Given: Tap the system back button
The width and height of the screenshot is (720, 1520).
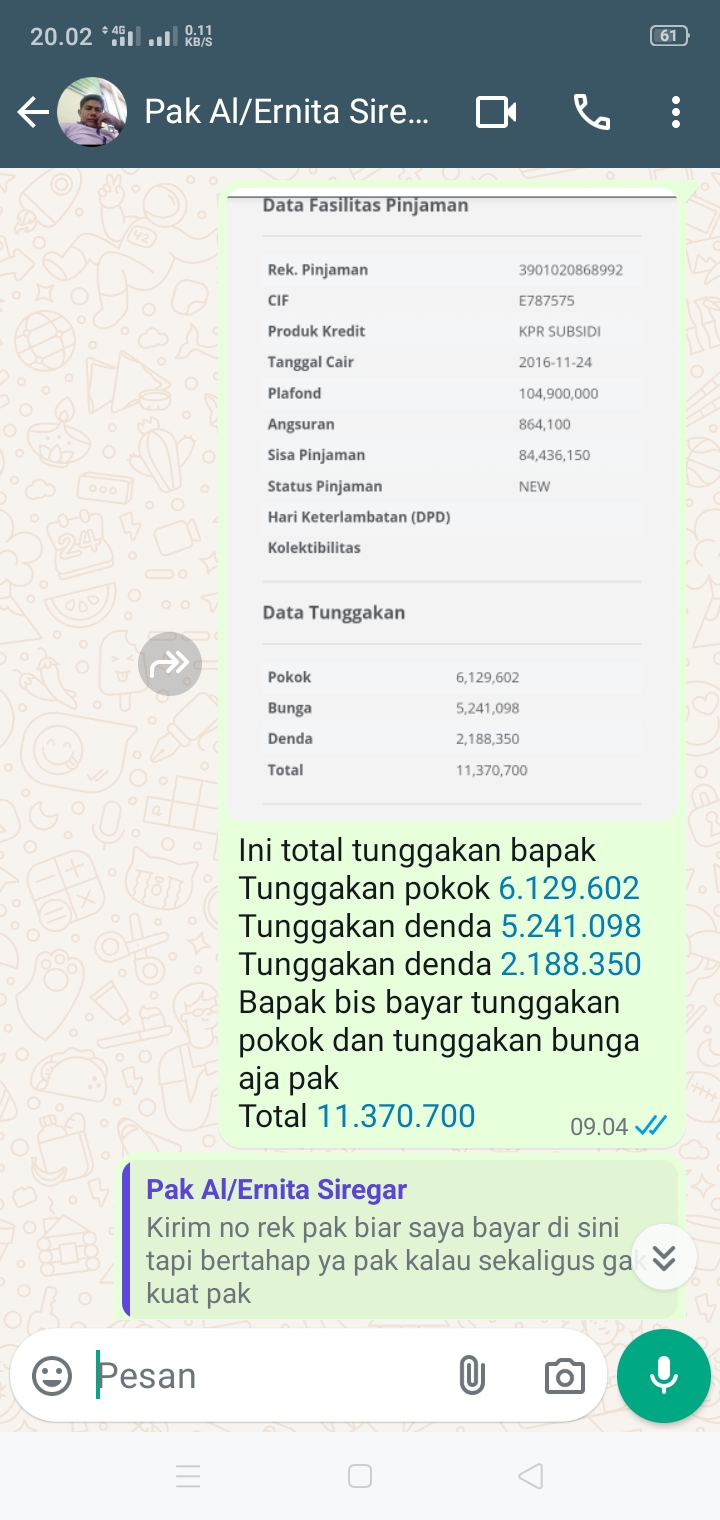Looking at the screenshot, I should (x=531, y=1476).
